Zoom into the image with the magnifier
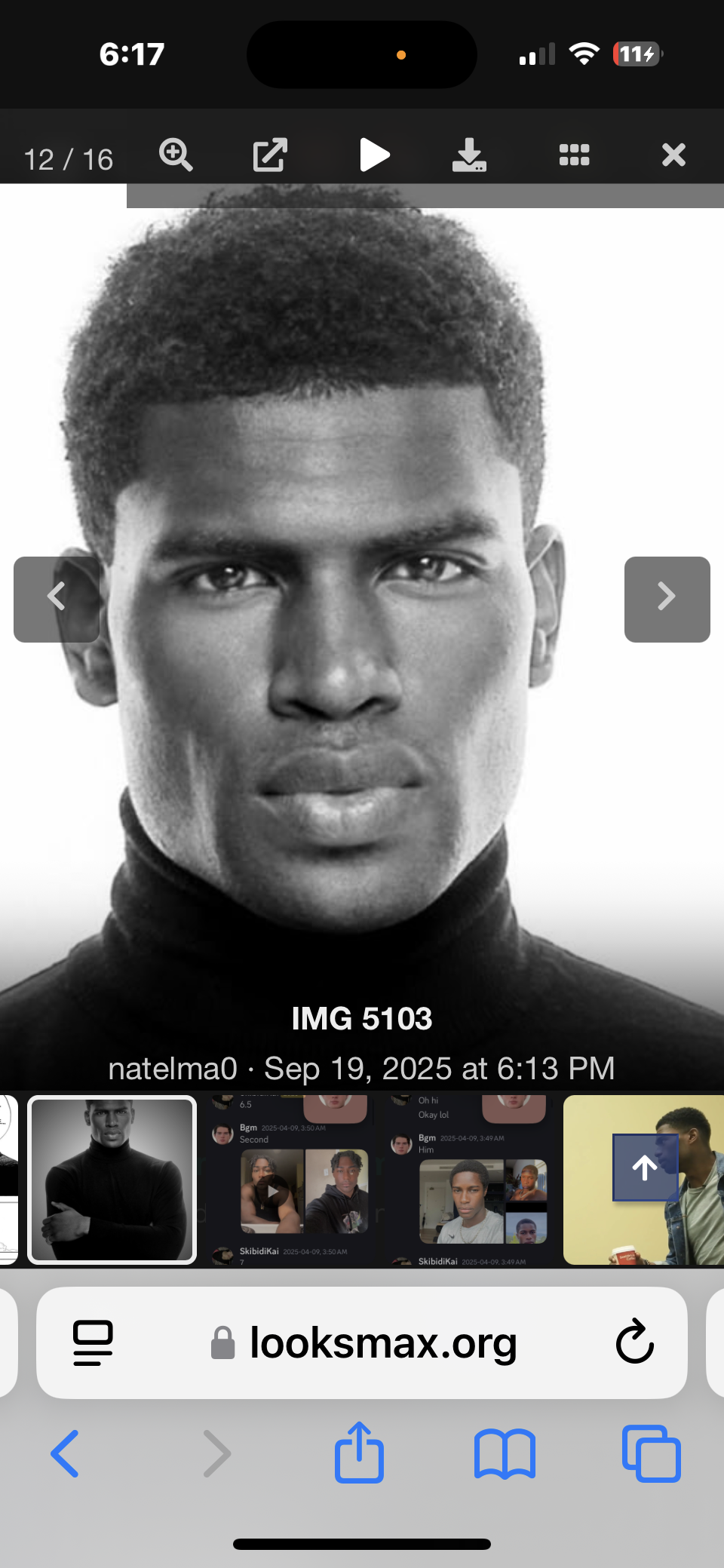 coord(176,155)
